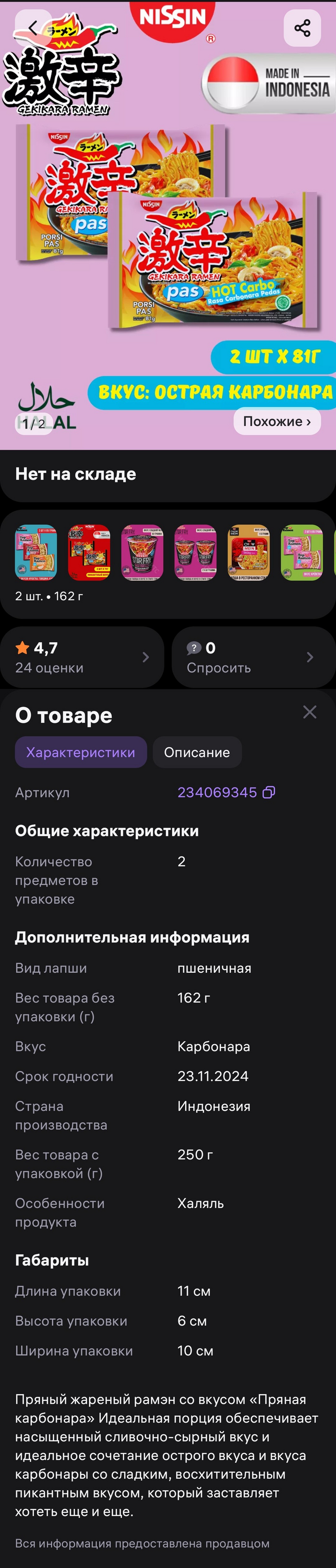Switch to the Описание tab

point(197,752)
